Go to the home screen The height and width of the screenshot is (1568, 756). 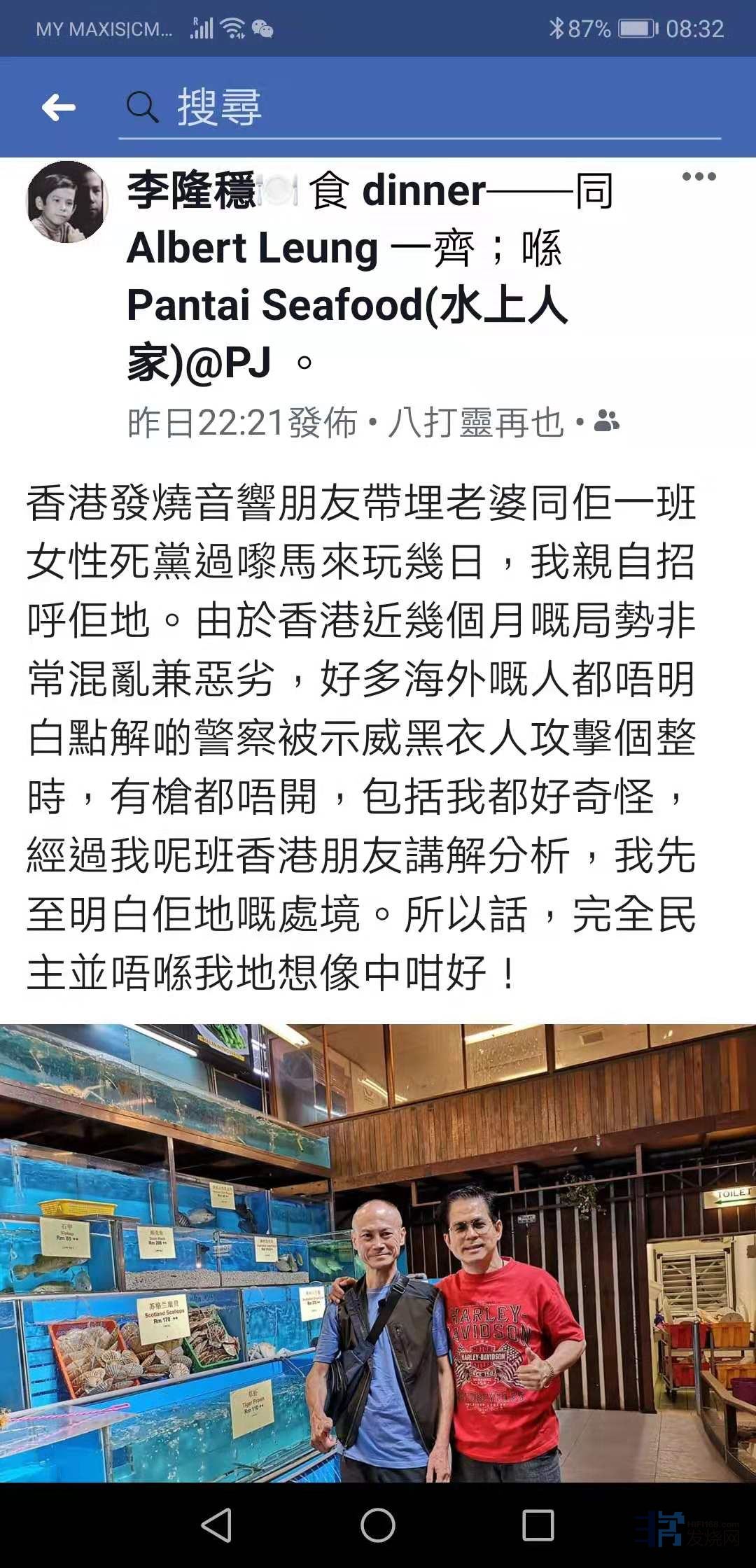coord(378,1525)
